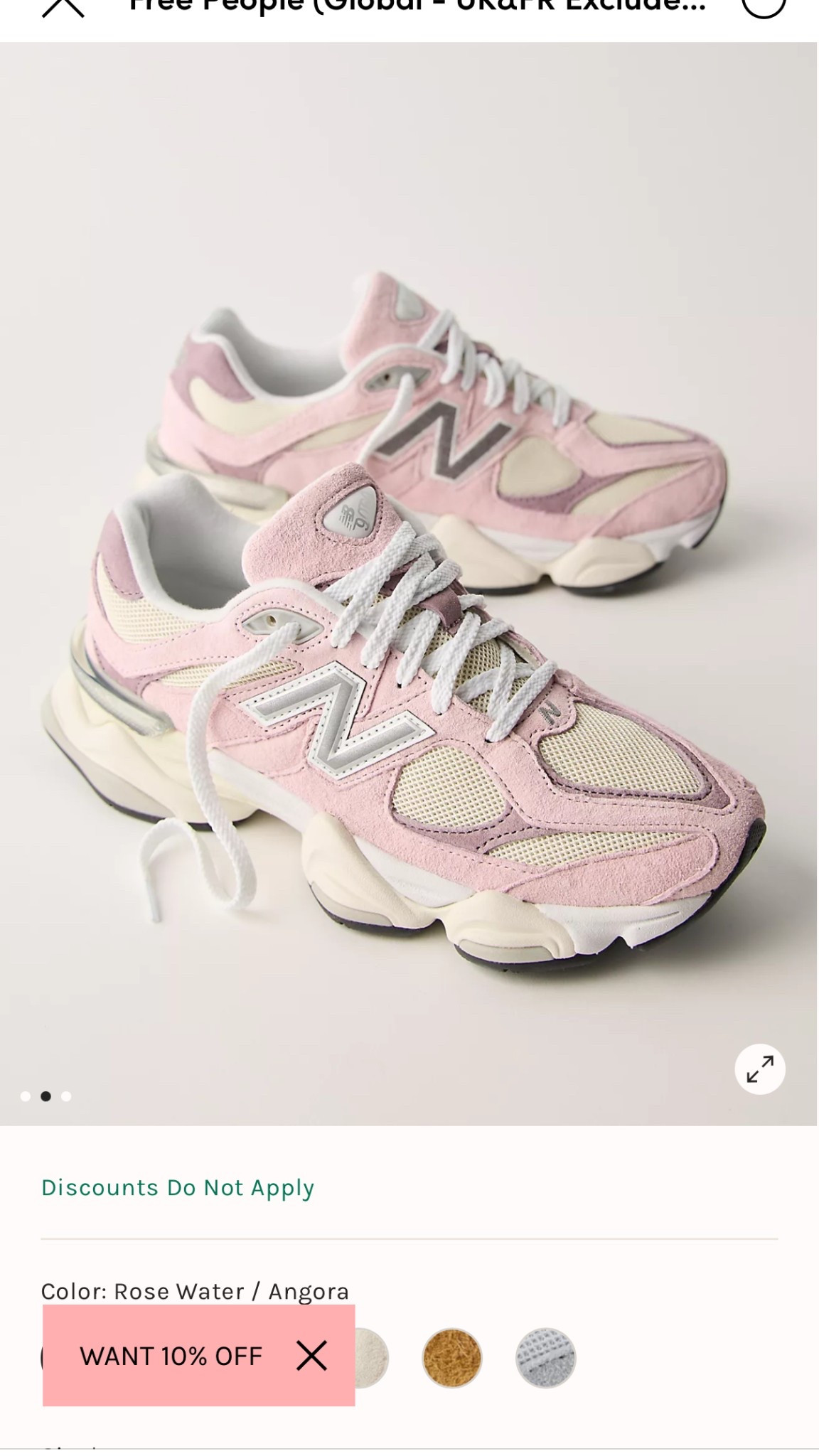
Task: Expand the sneaker photo to fullscreen
Action: click(759, 1069)
